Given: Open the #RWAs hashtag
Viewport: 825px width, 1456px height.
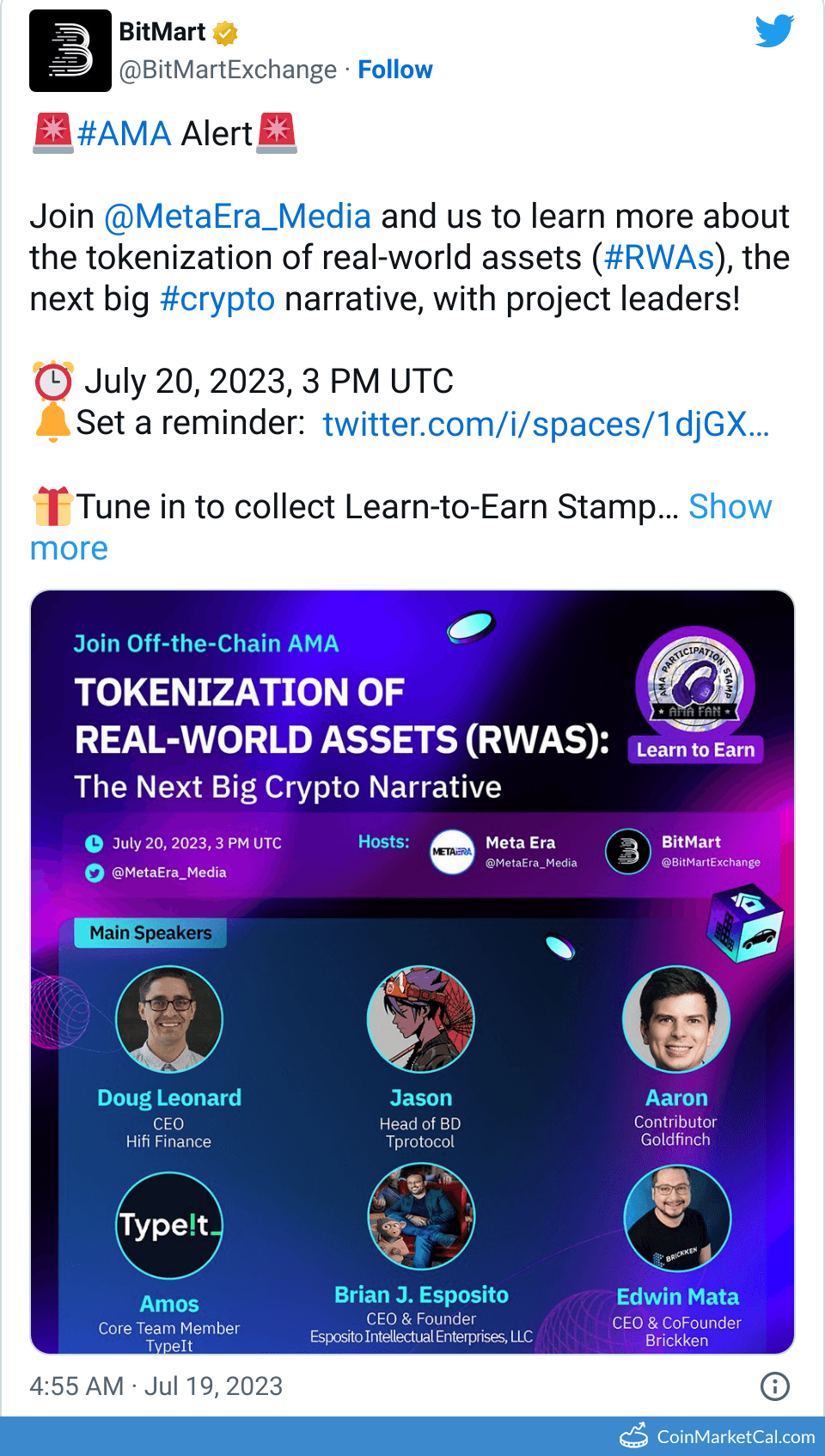Looking at the screenshot, I should (659, 258).
